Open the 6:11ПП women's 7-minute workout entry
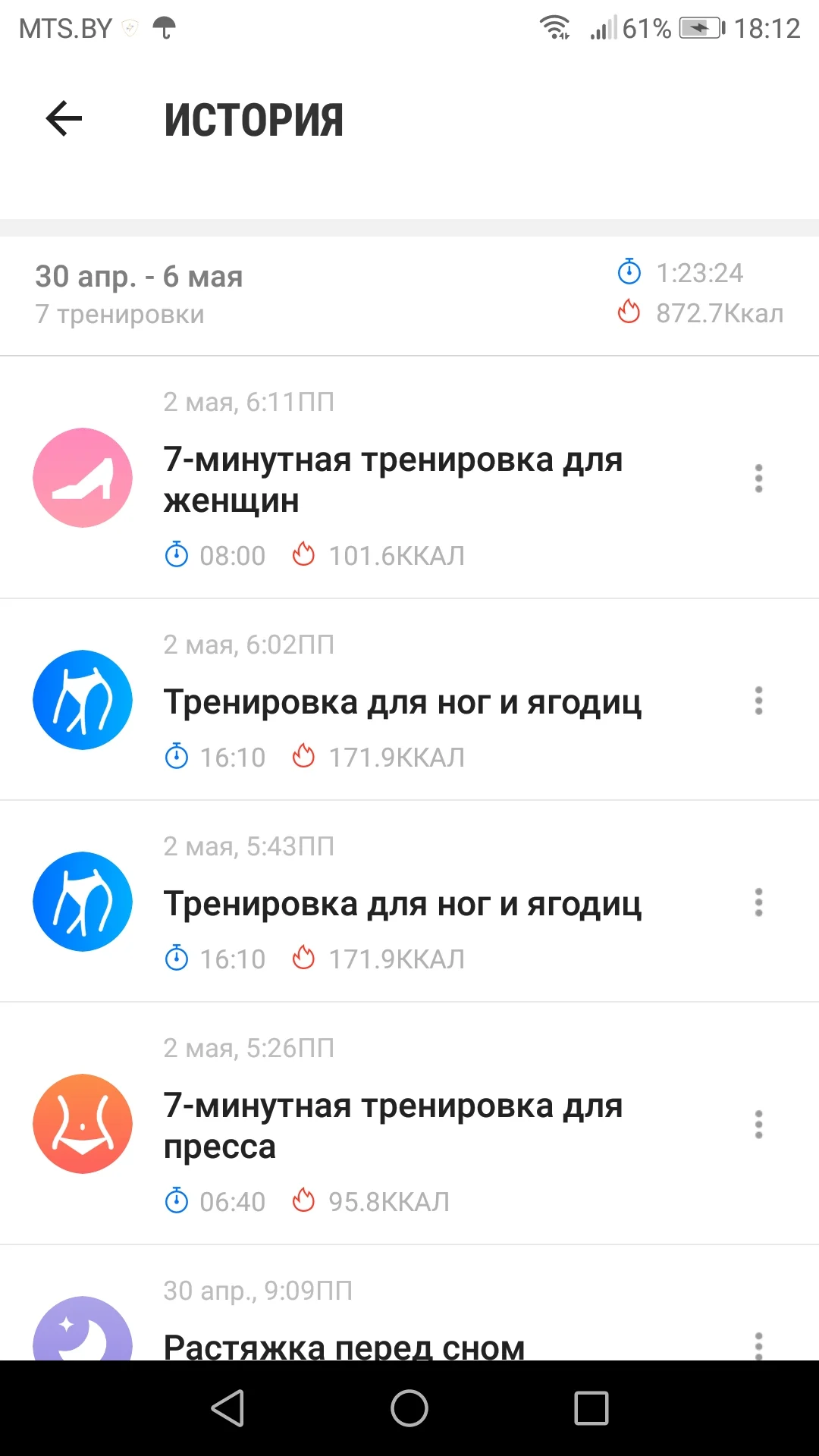Image resolution: width=819 pixels, height=1456 pixels. click(x=393, y=479)
